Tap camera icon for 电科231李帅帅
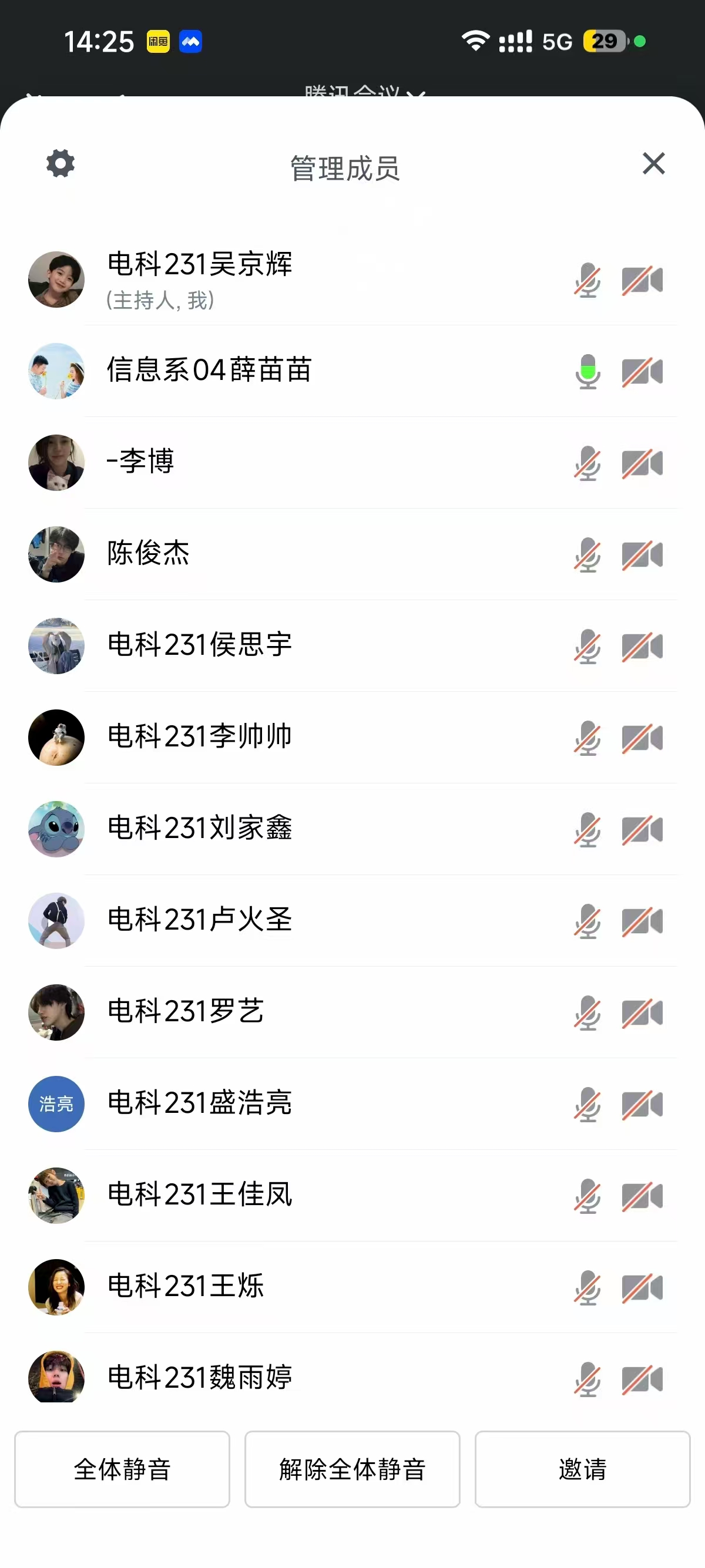The width and height of the screenshot is (705, 1568). click(x=642, y=738)
